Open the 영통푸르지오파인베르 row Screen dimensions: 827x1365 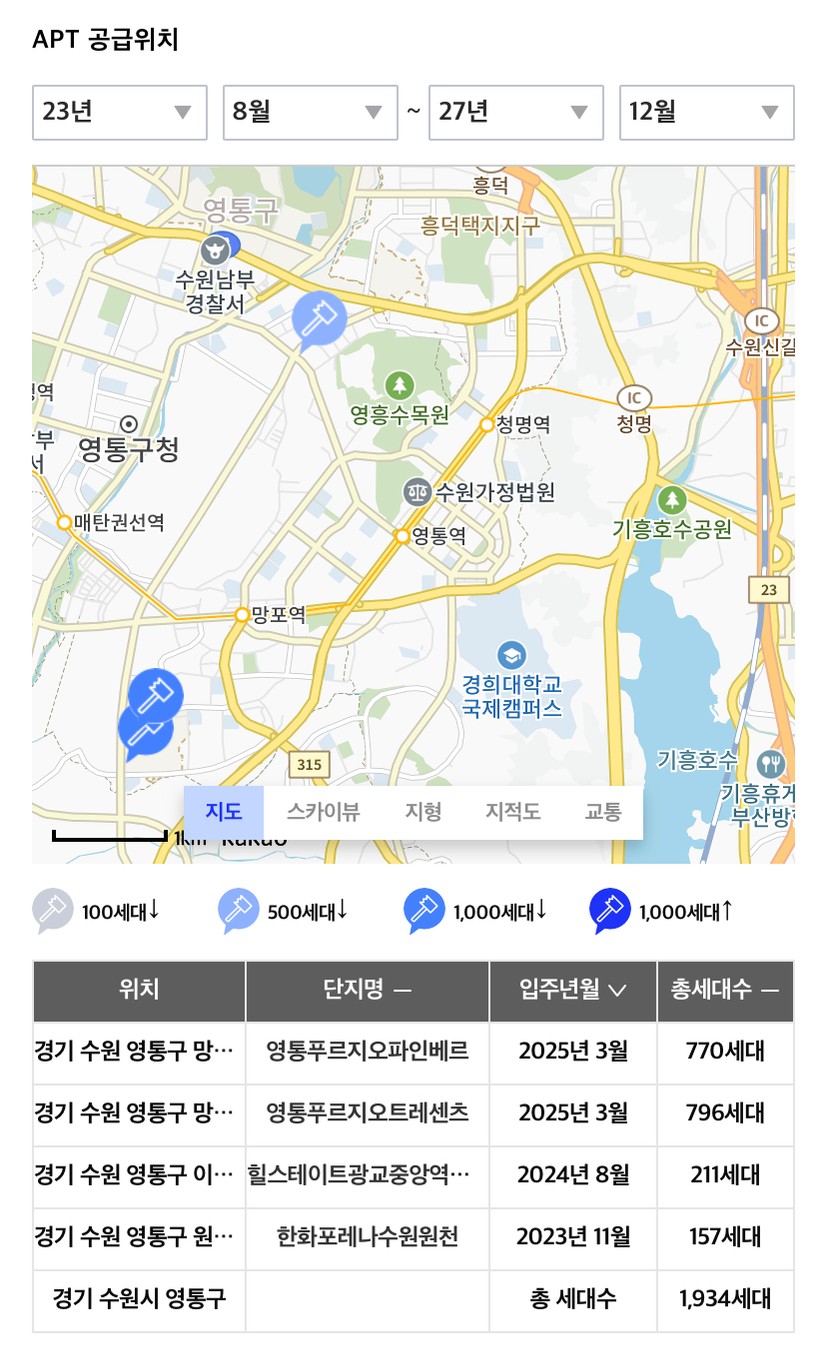point(413,1053)
